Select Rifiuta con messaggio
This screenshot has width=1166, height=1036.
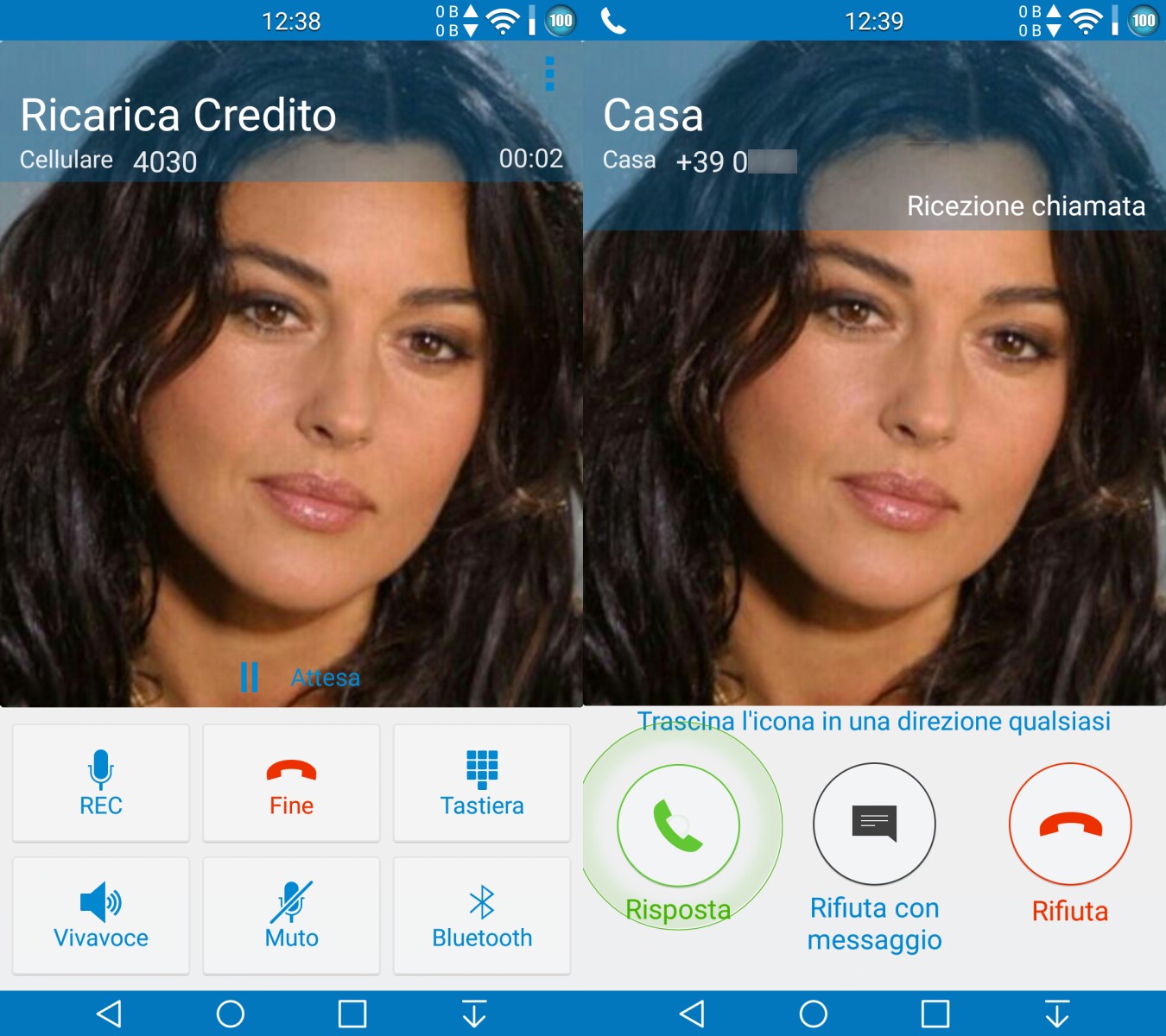874,824
